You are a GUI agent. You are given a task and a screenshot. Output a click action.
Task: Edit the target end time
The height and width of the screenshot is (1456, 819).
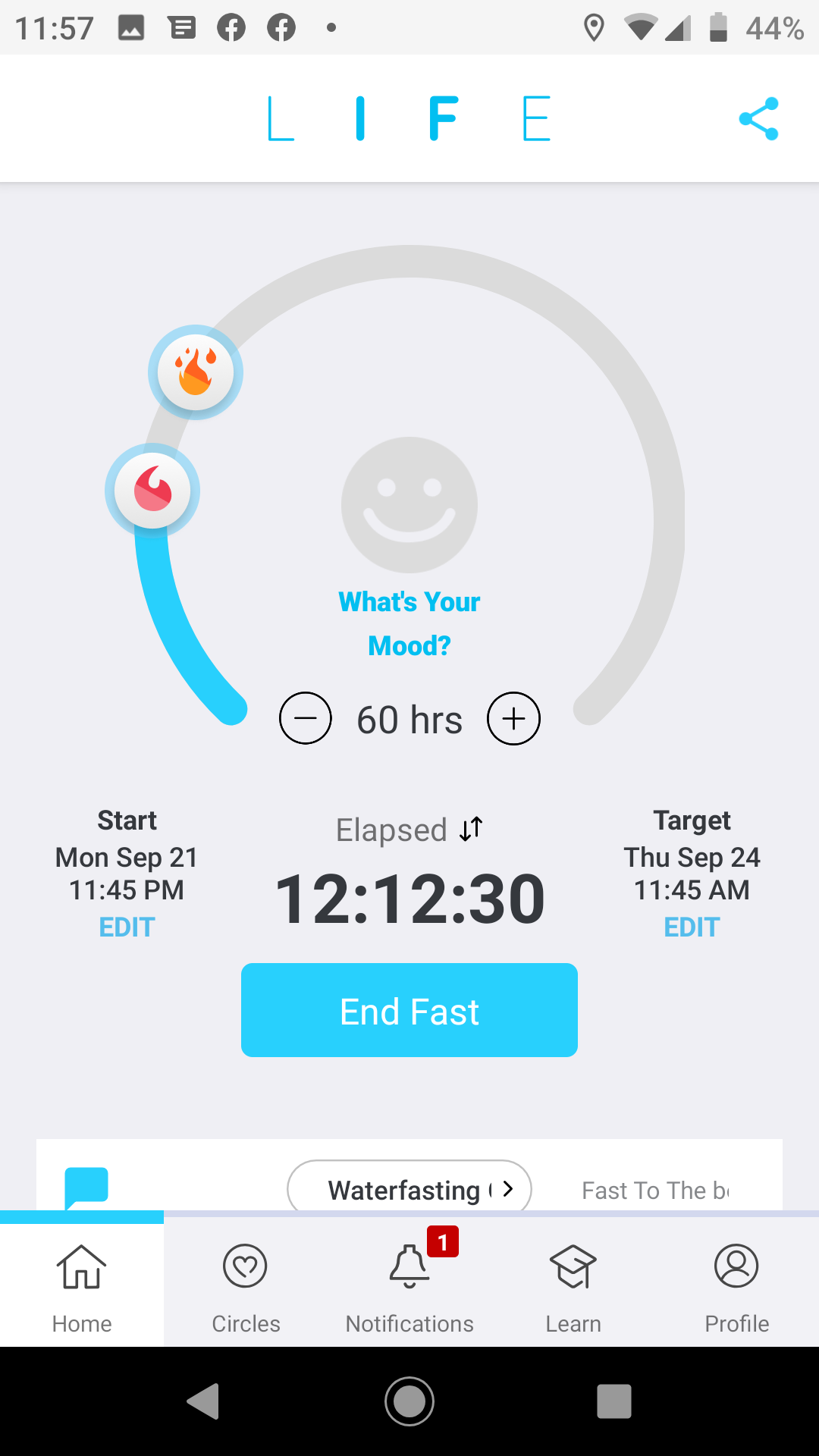692,927
